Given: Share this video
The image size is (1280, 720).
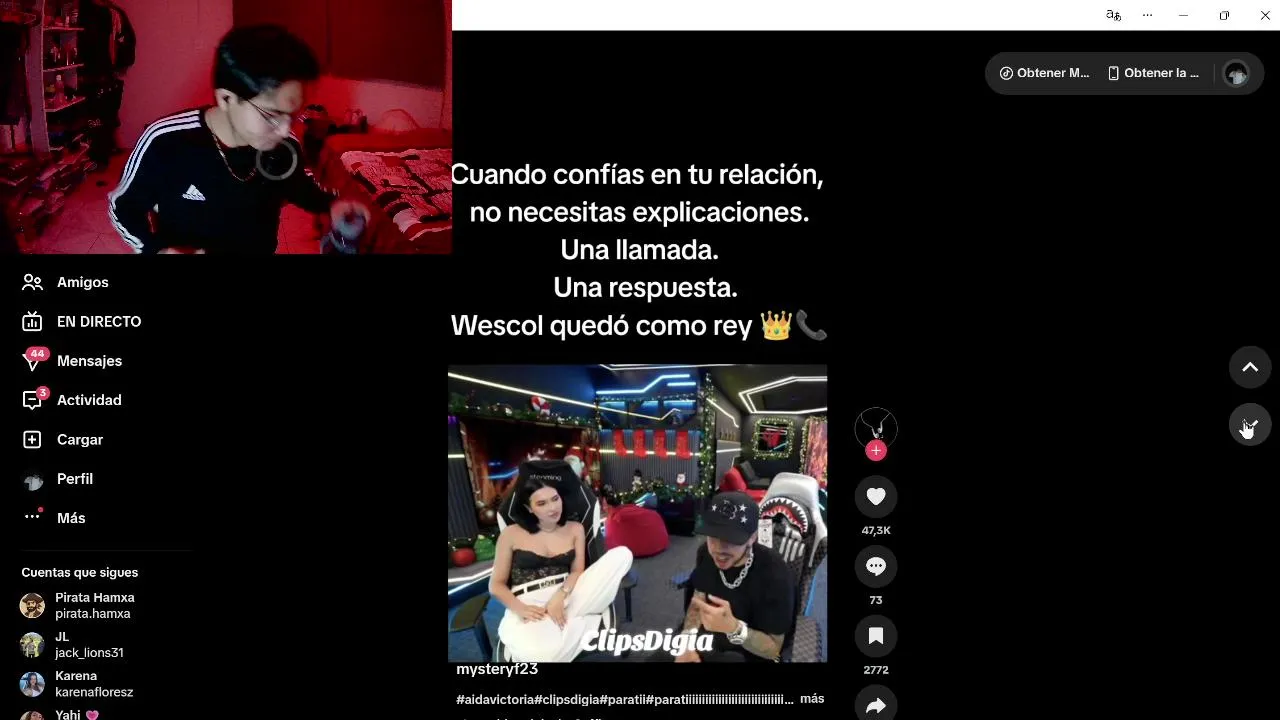Looking at the screenshot, I should point(876,705).
